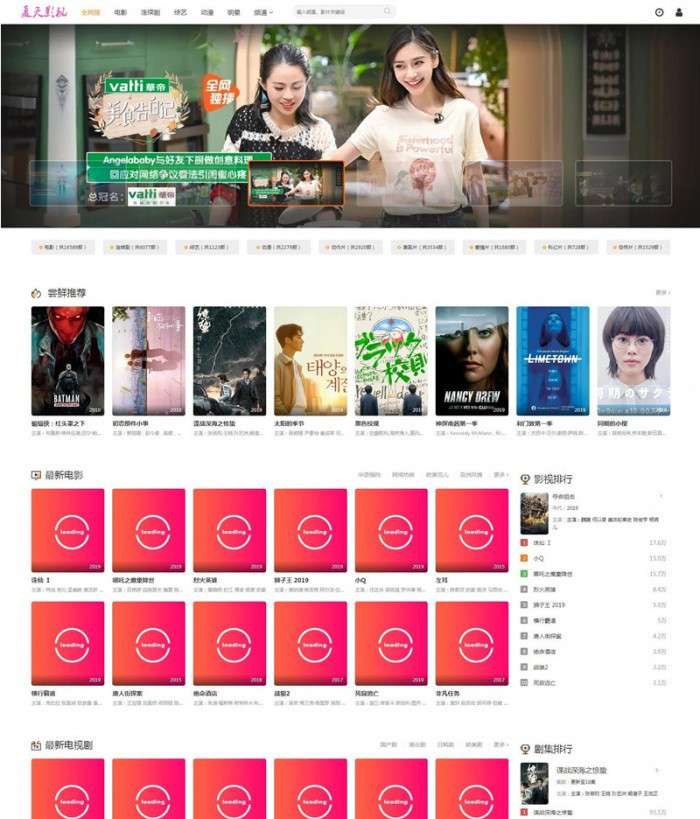This screenshot has height=819, width=700.
Task: Tap the 电影 category chip below banner
Action: click(x=63, y=246)
